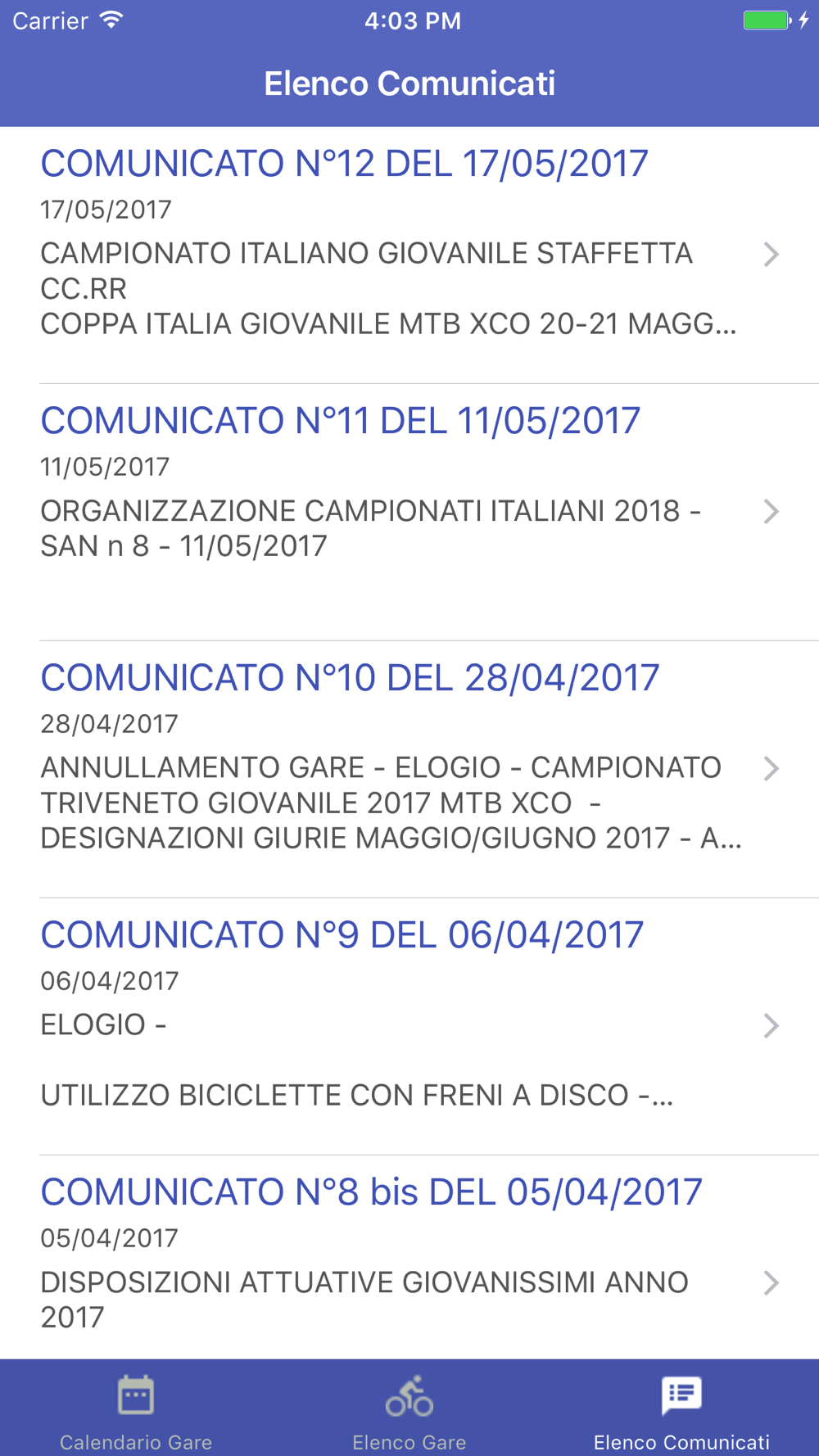
Task: Open Comunicato N°11 del 11/05/2017
Action: [409, 512]
